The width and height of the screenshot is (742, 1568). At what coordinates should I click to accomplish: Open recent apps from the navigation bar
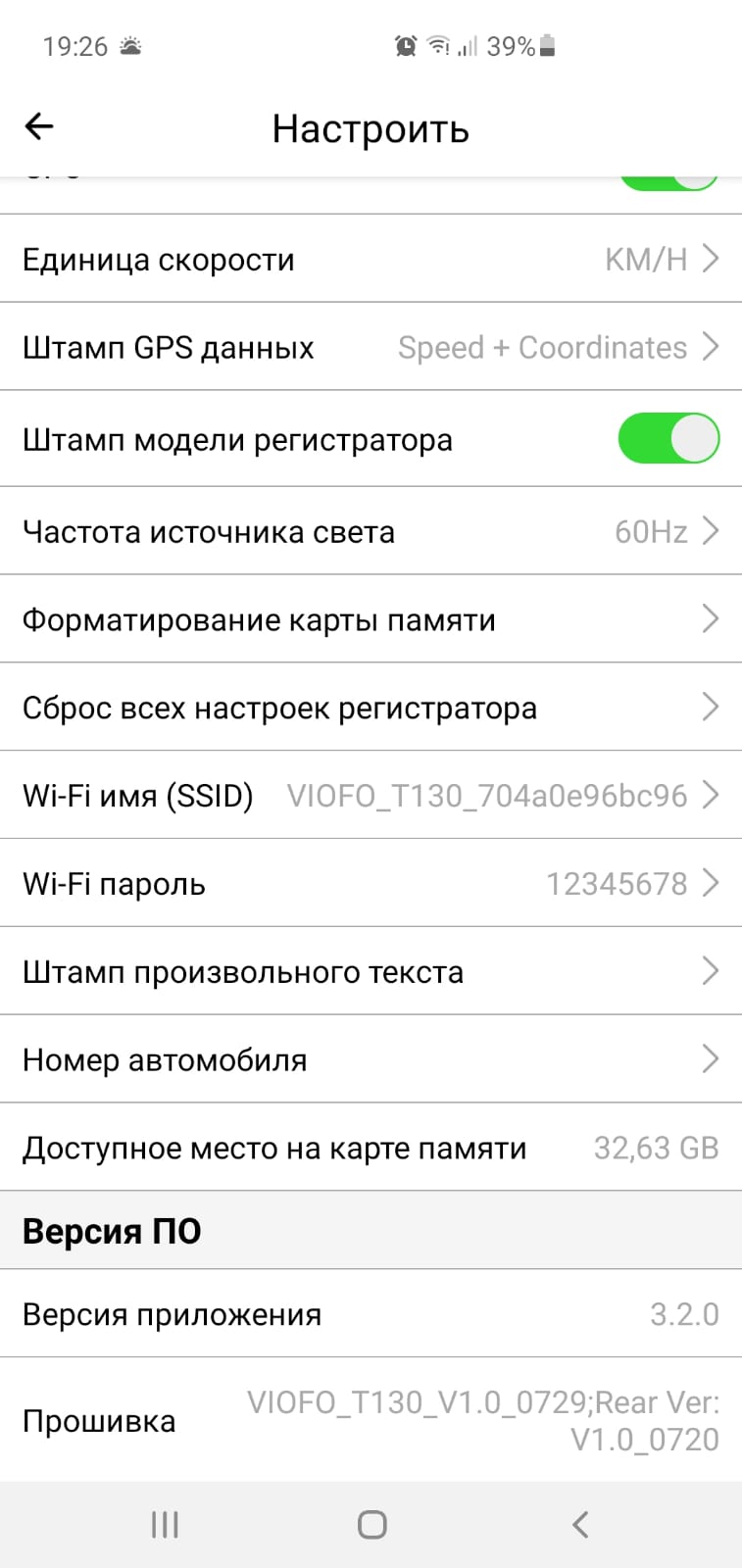point(165,1524)
